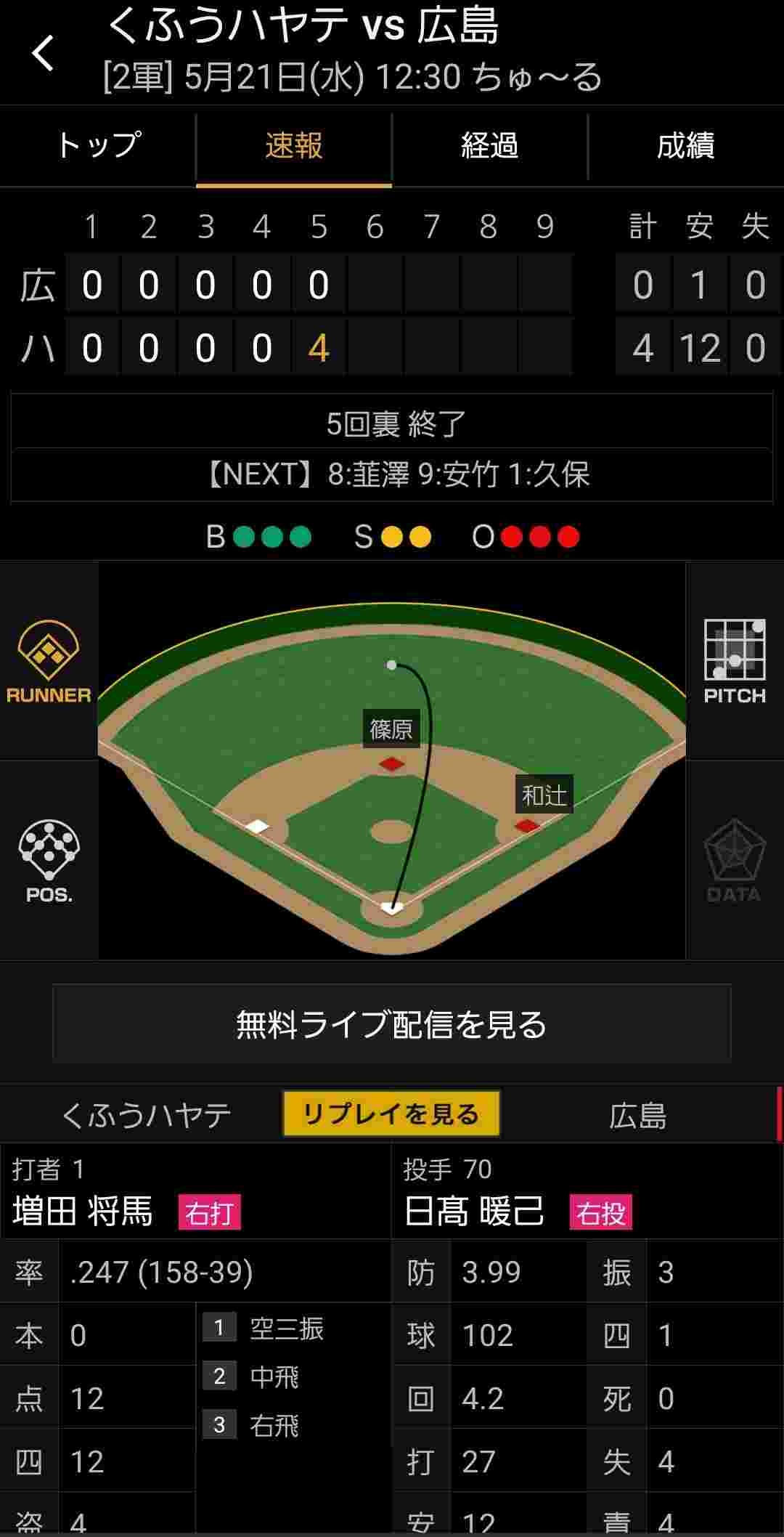Go back using the top-left arrow

(44, 52)
